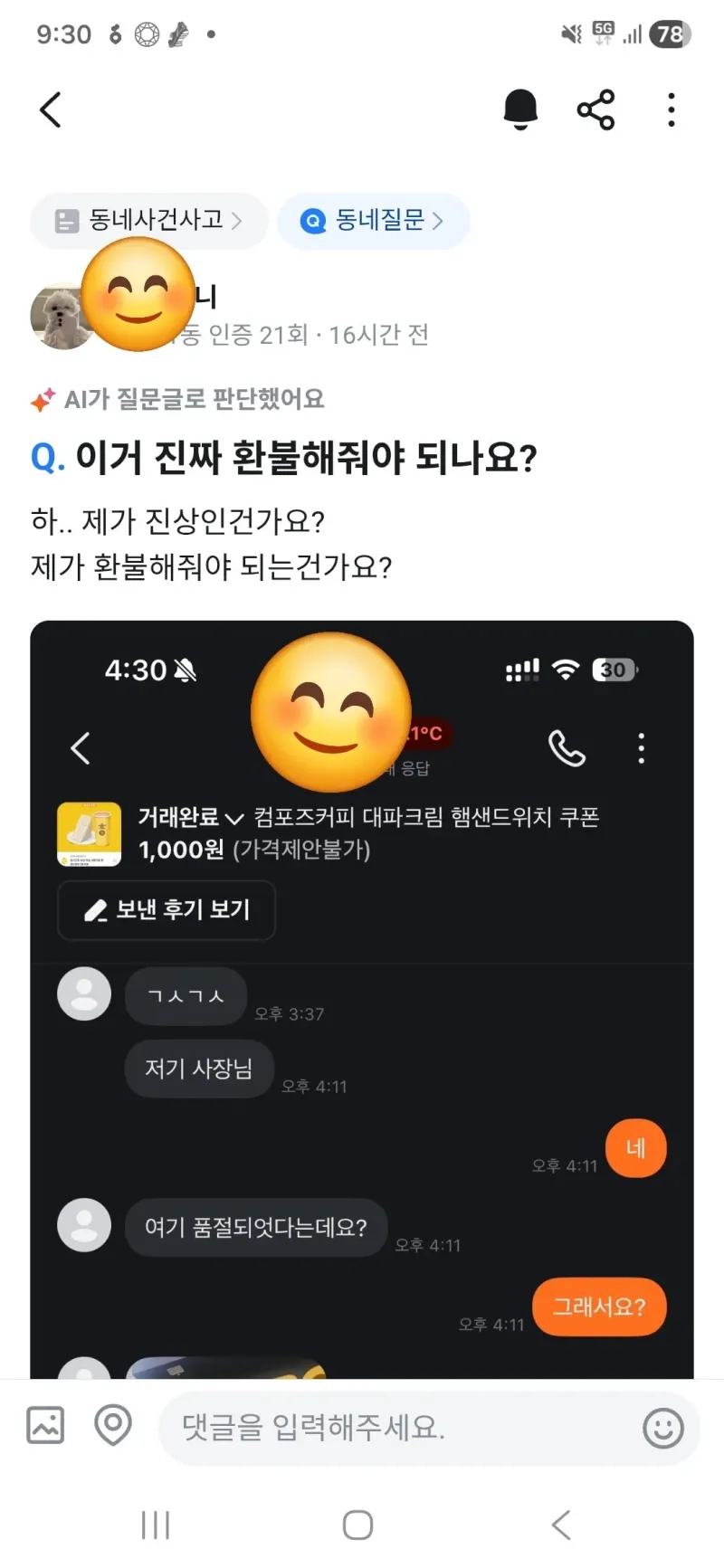View the attached chat screenshot thumbnail
This screenshot has width=724, height=1568.
pos(362,995)
